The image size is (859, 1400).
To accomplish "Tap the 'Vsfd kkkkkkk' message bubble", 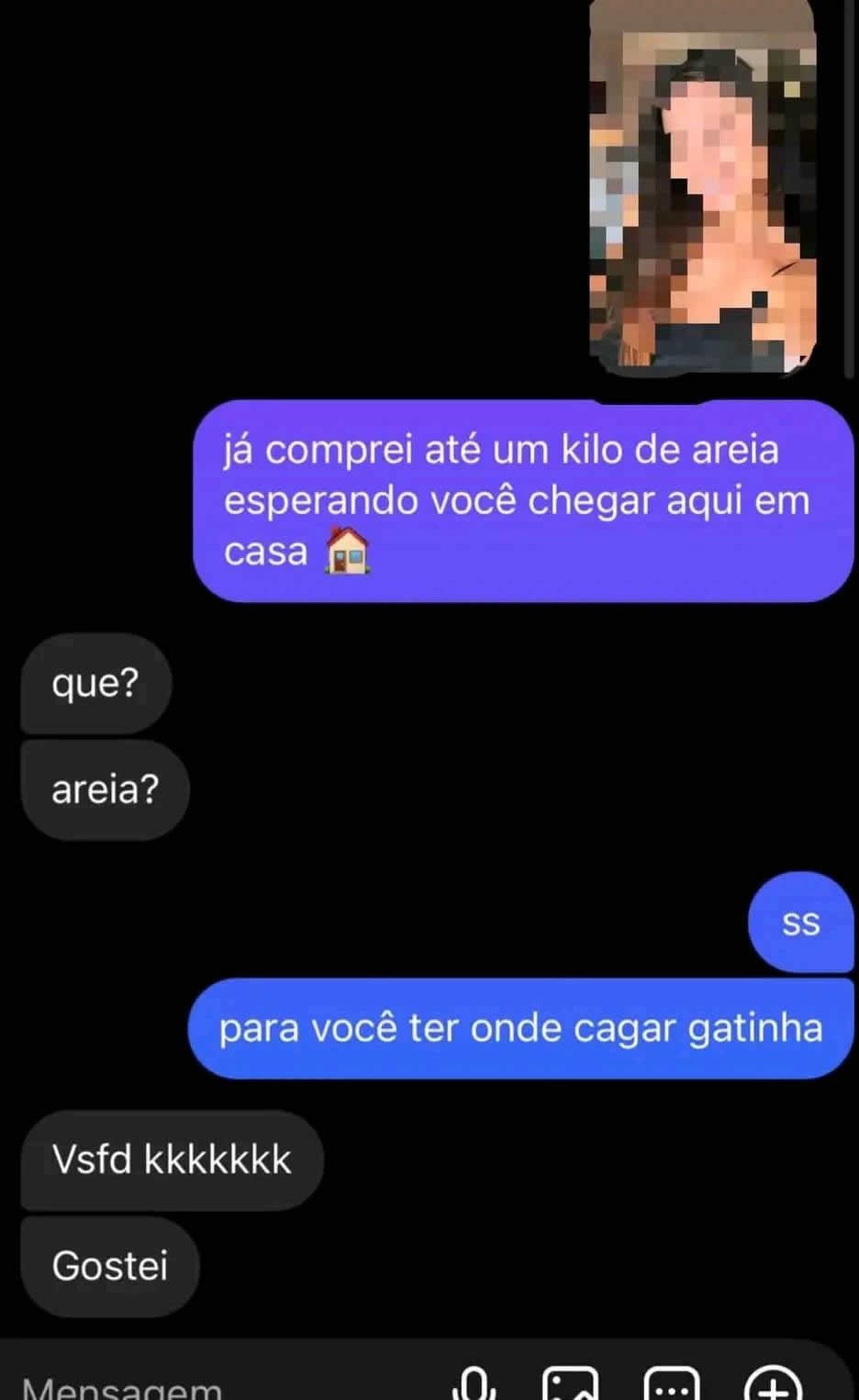I will 172,1160.
